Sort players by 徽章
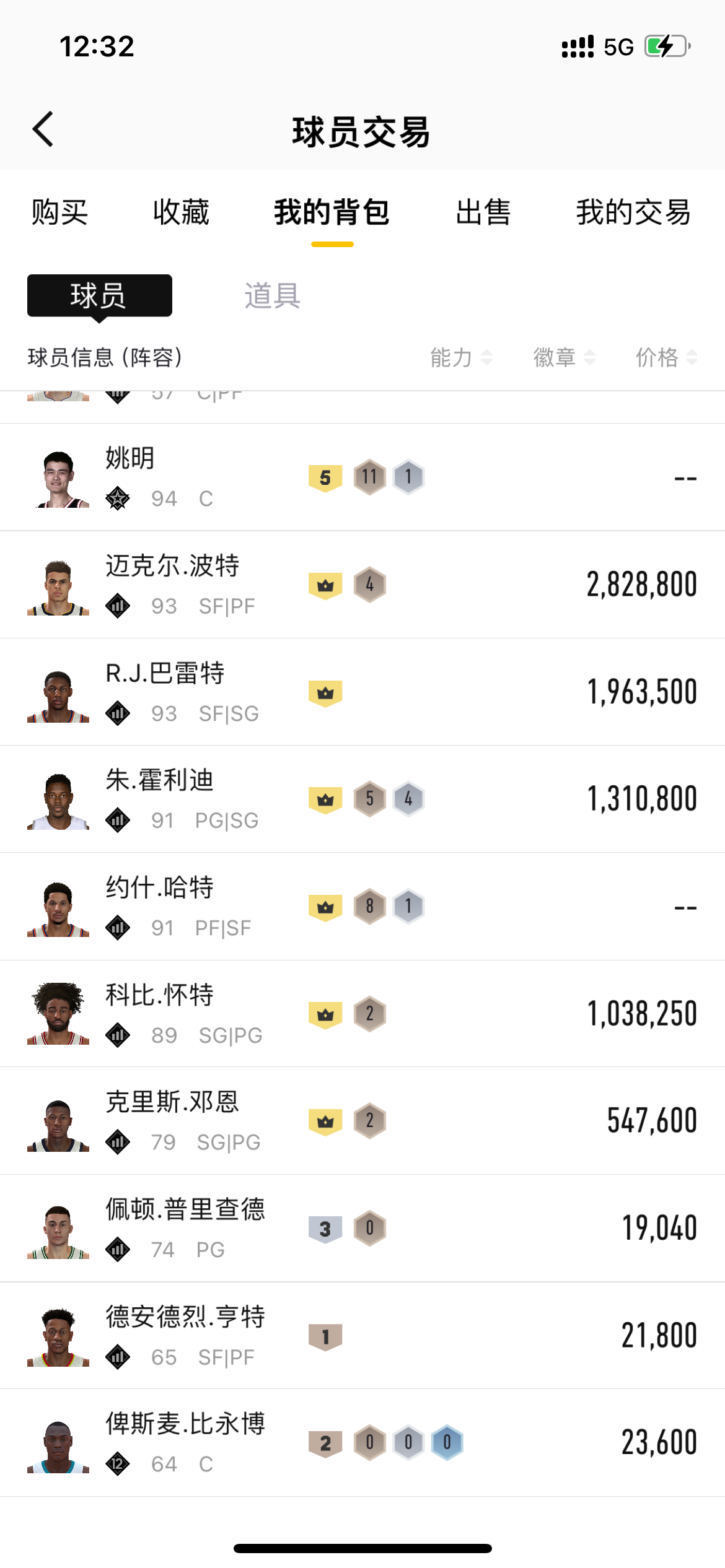Screen dimensions: 725x1568 click(x=564, y=357)
